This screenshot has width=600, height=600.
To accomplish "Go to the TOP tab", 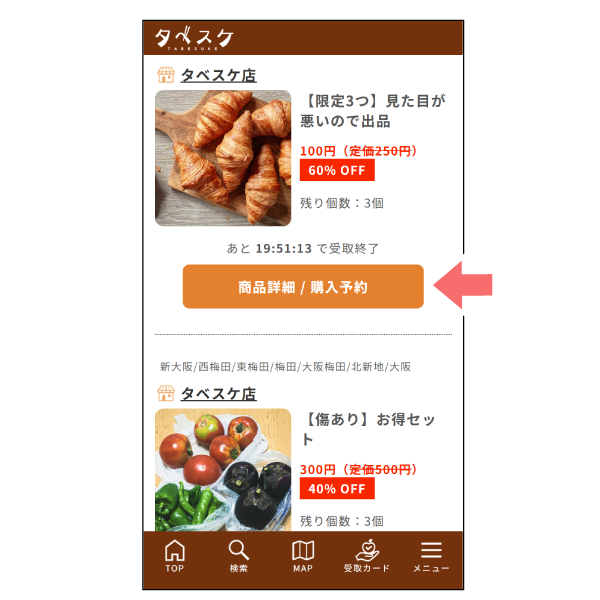I will (175, 557).
